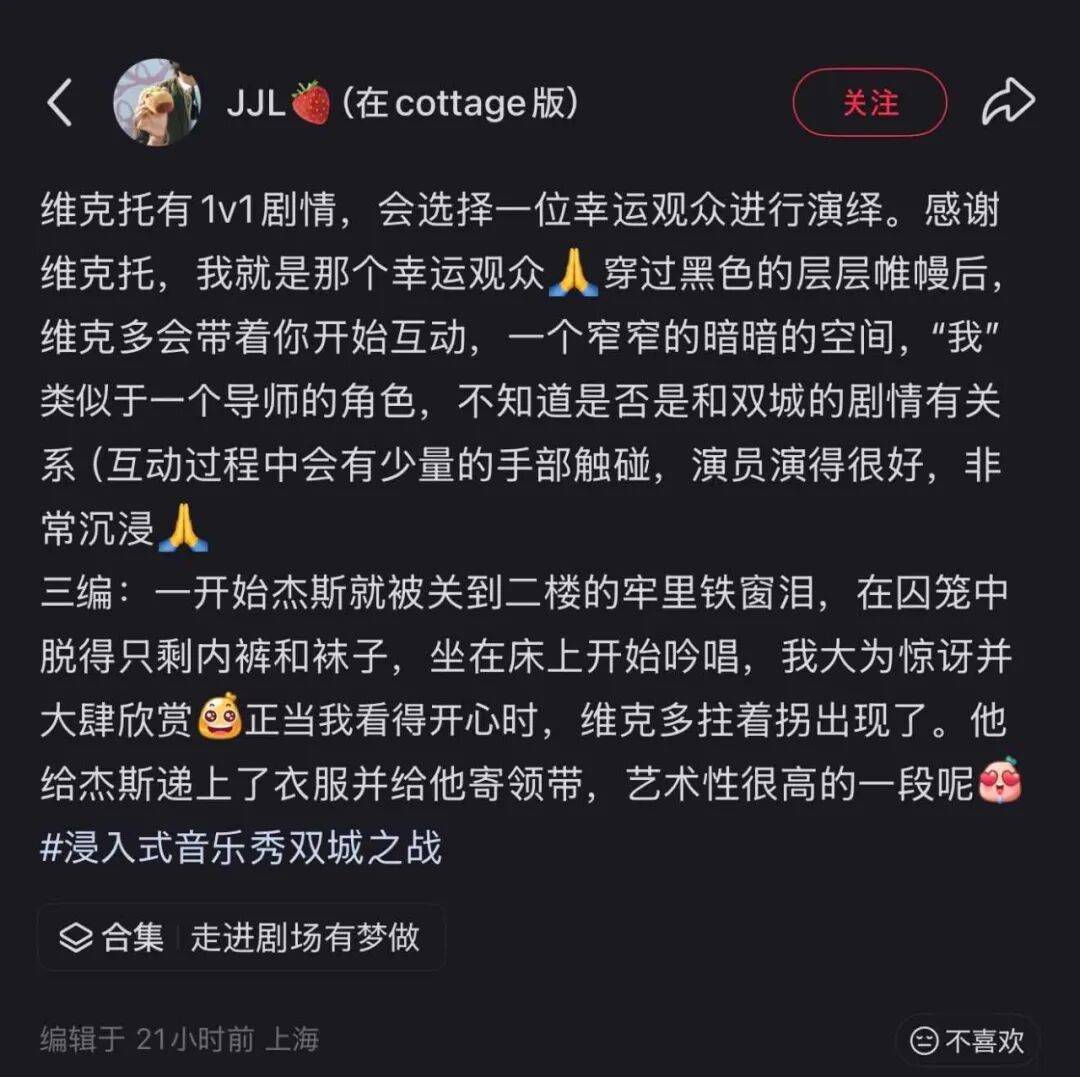Open the 走进剧场有梦做 collection
The width and height of the screenshot is (1080, 1077).
tap(241, 937)
